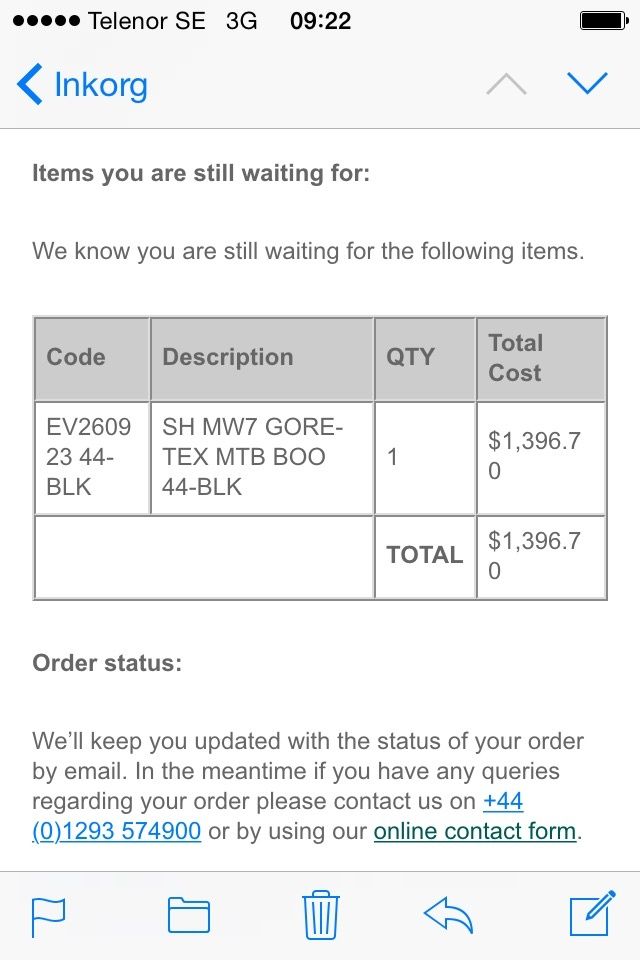Flag this email
Viewport: 640px width, 960px height.
coord(49,915)
